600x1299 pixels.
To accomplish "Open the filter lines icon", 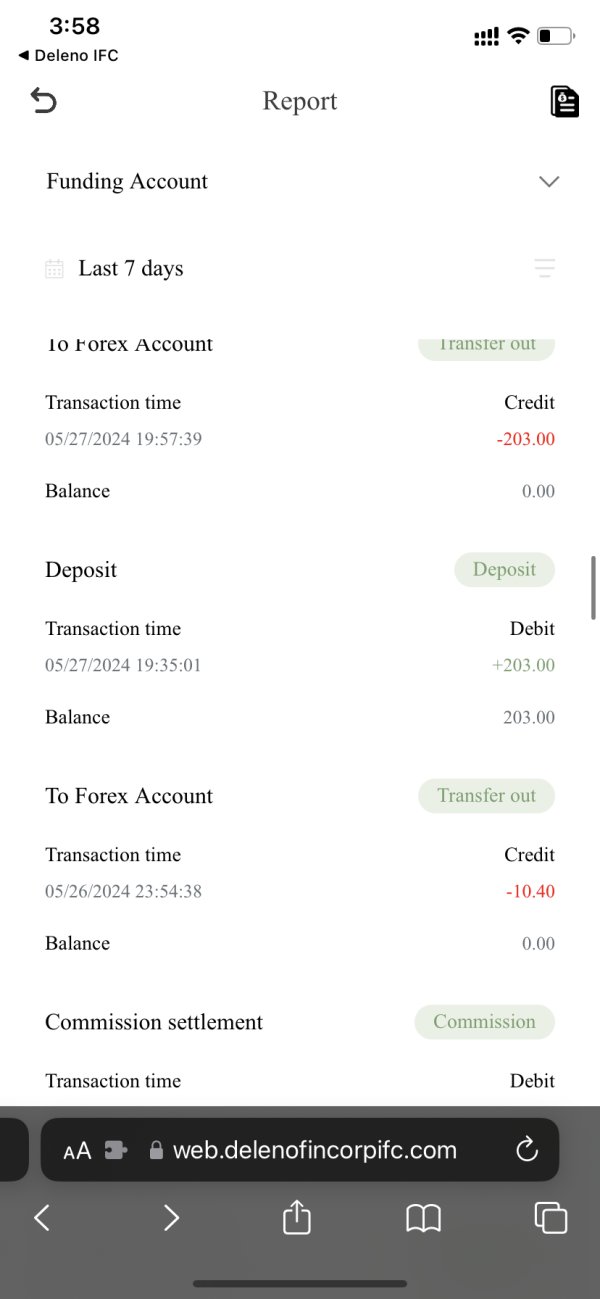I will (544, 268).
